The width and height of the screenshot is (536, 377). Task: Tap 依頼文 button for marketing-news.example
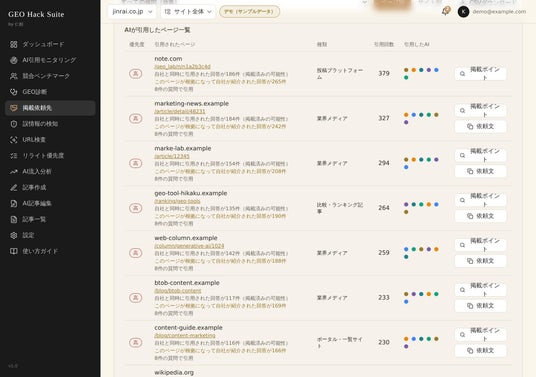coord(480,126)
